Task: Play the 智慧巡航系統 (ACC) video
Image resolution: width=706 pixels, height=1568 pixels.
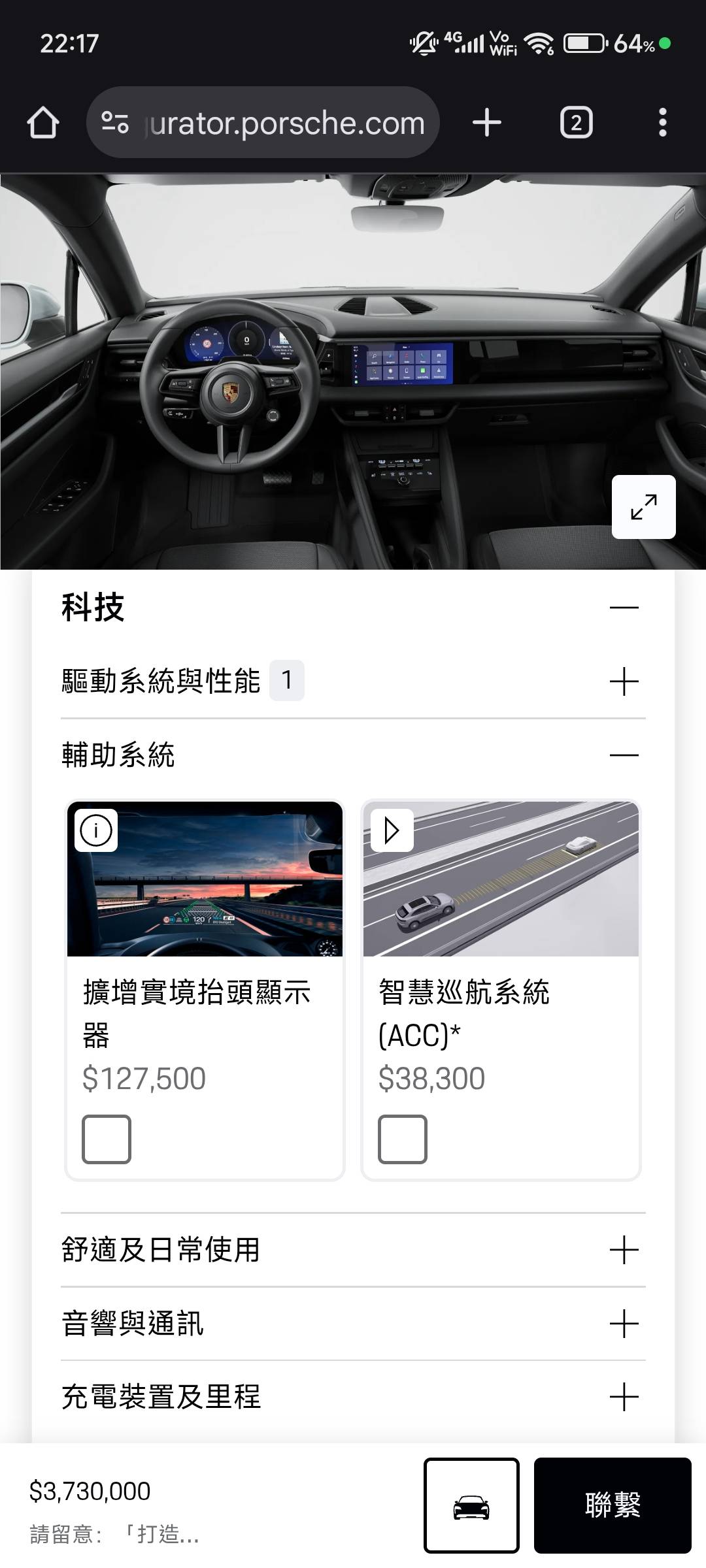Action: [x=392, y=830]
